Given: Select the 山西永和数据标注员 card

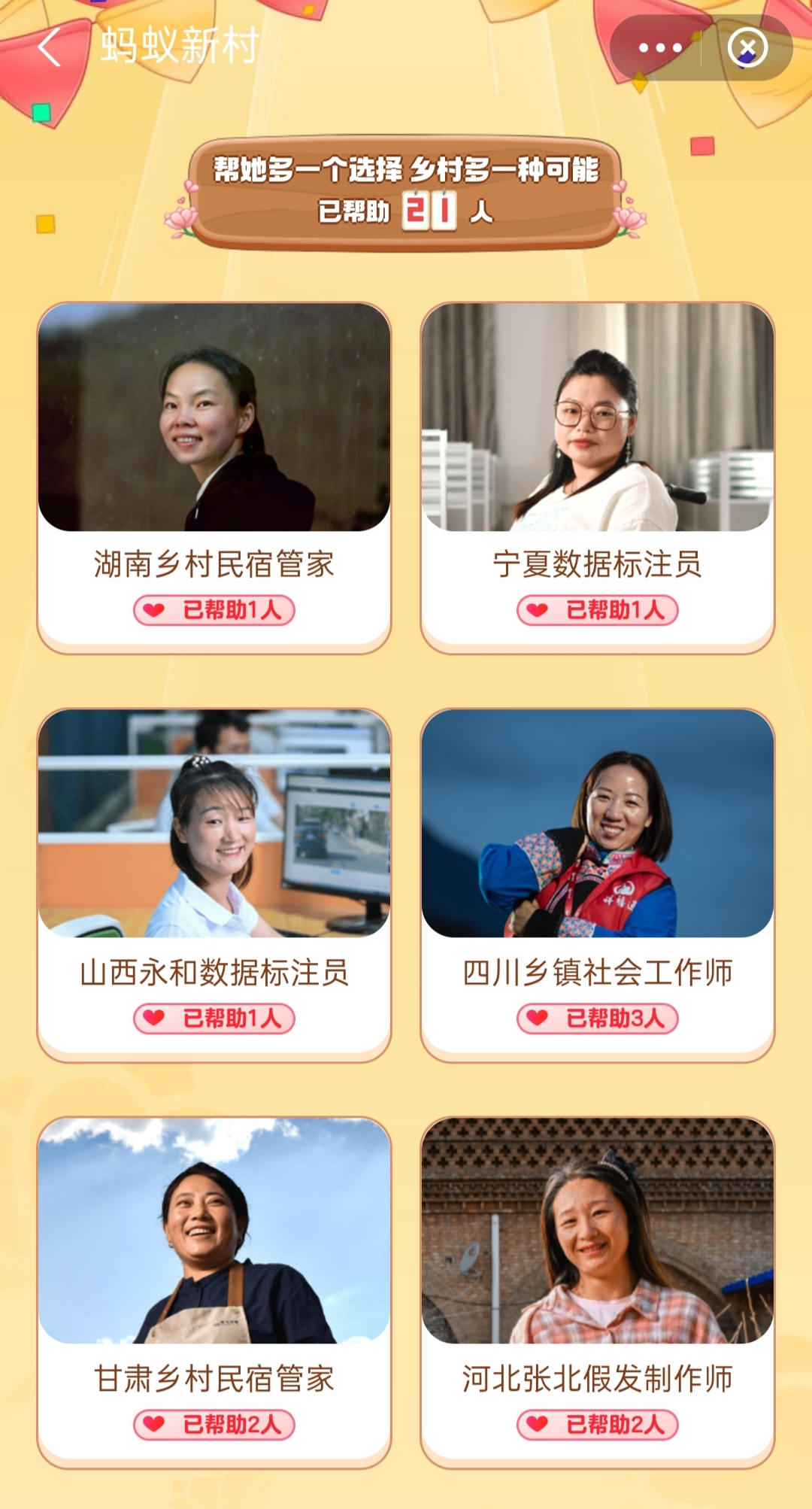Looking at the screenshot, I should [x=214, y=885].
